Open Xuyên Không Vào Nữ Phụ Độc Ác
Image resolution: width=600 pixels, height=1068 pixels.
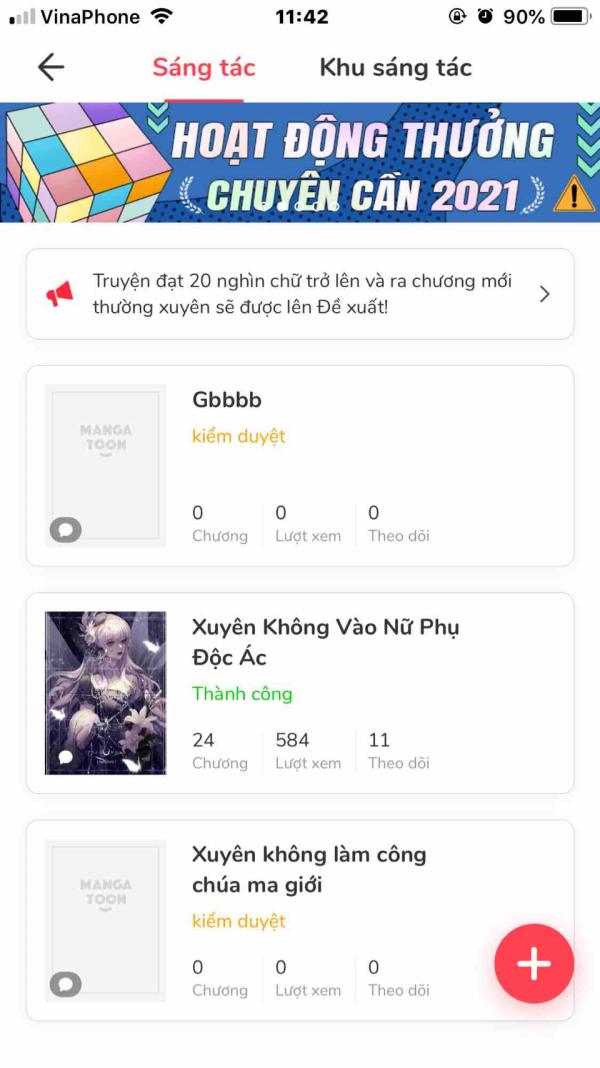pos(300,693)
